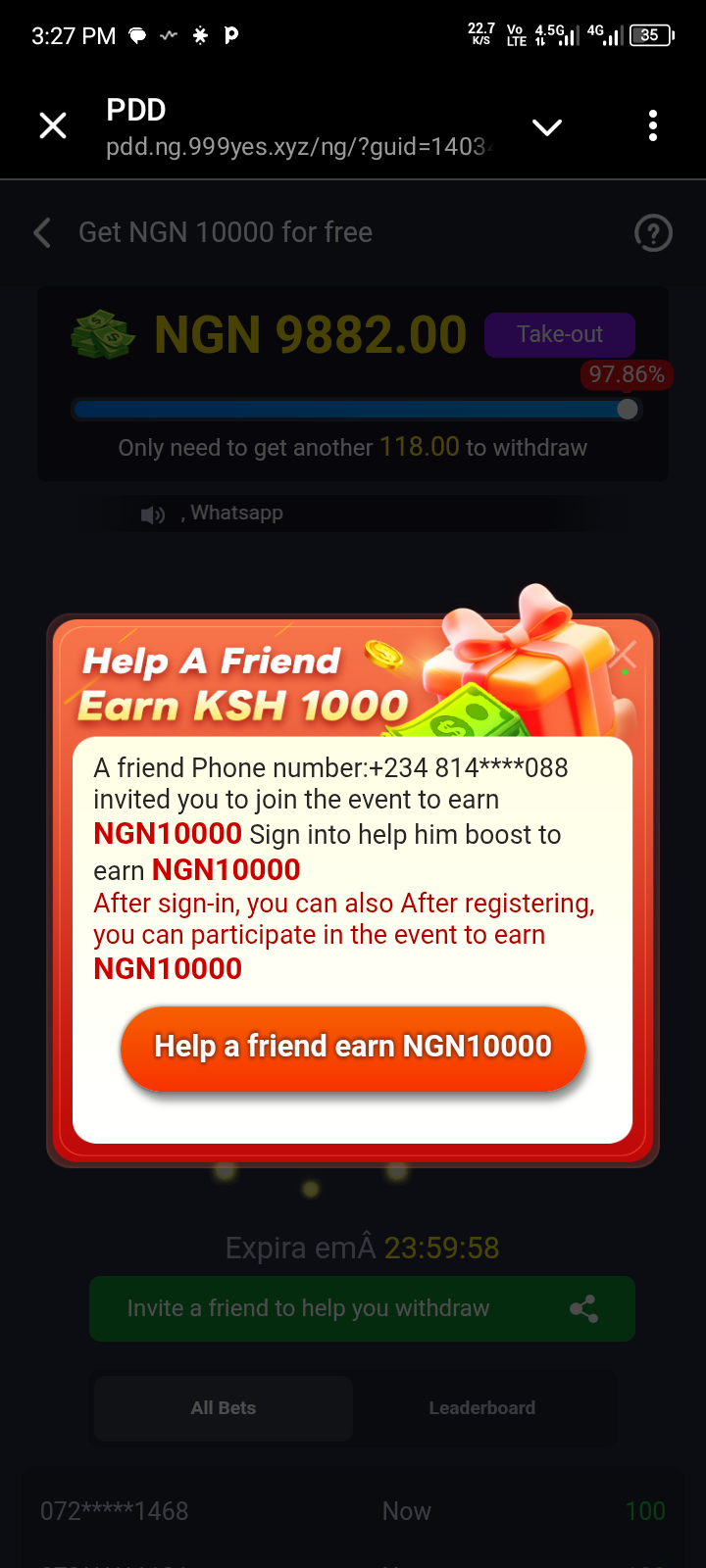This screenshot has width=706, height=1568.
Task: Open the browser overflow menu
Action: point(653,126)
